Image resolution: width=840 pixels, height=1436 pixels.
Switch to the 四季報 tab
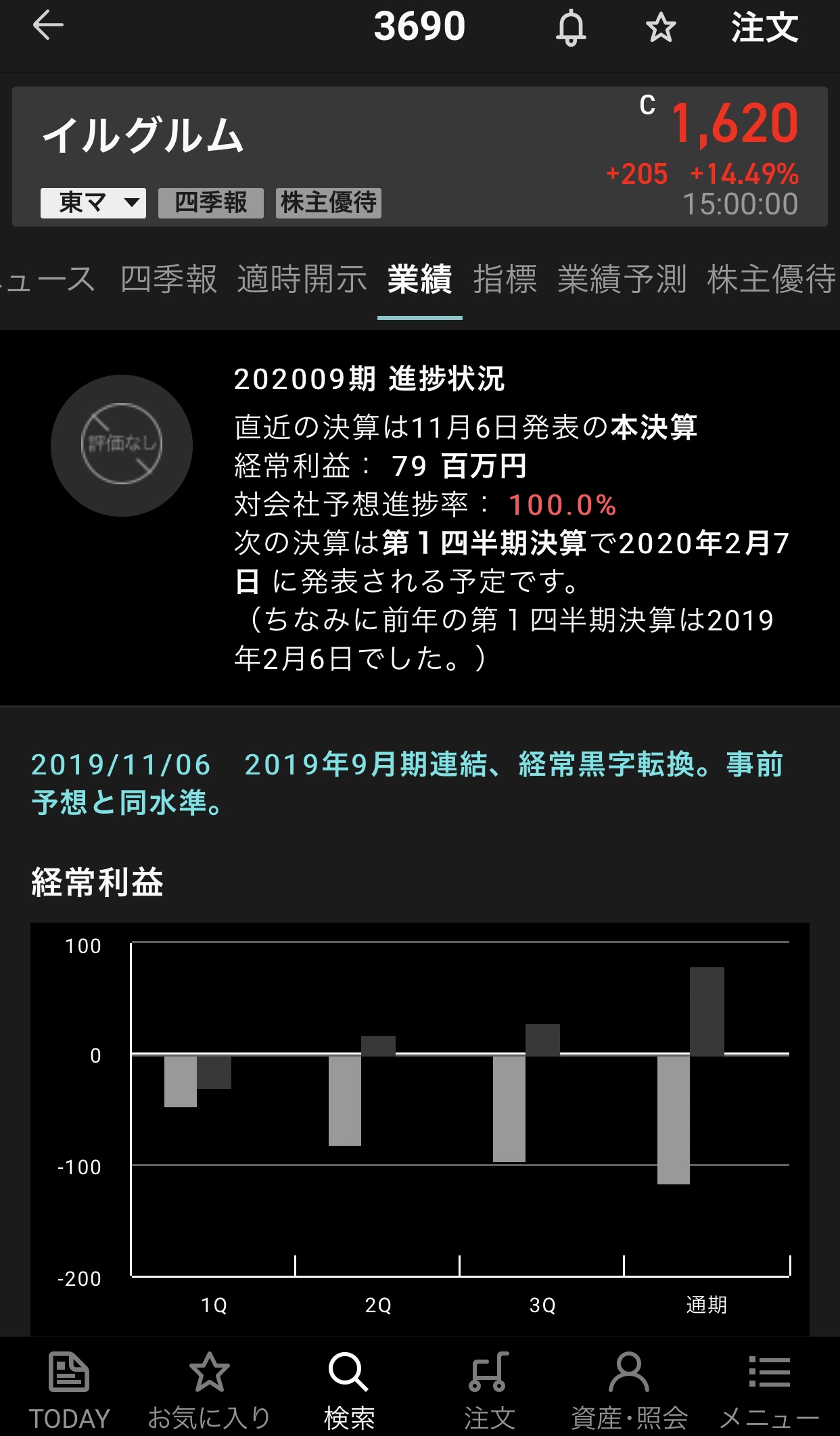click(169, 279)
